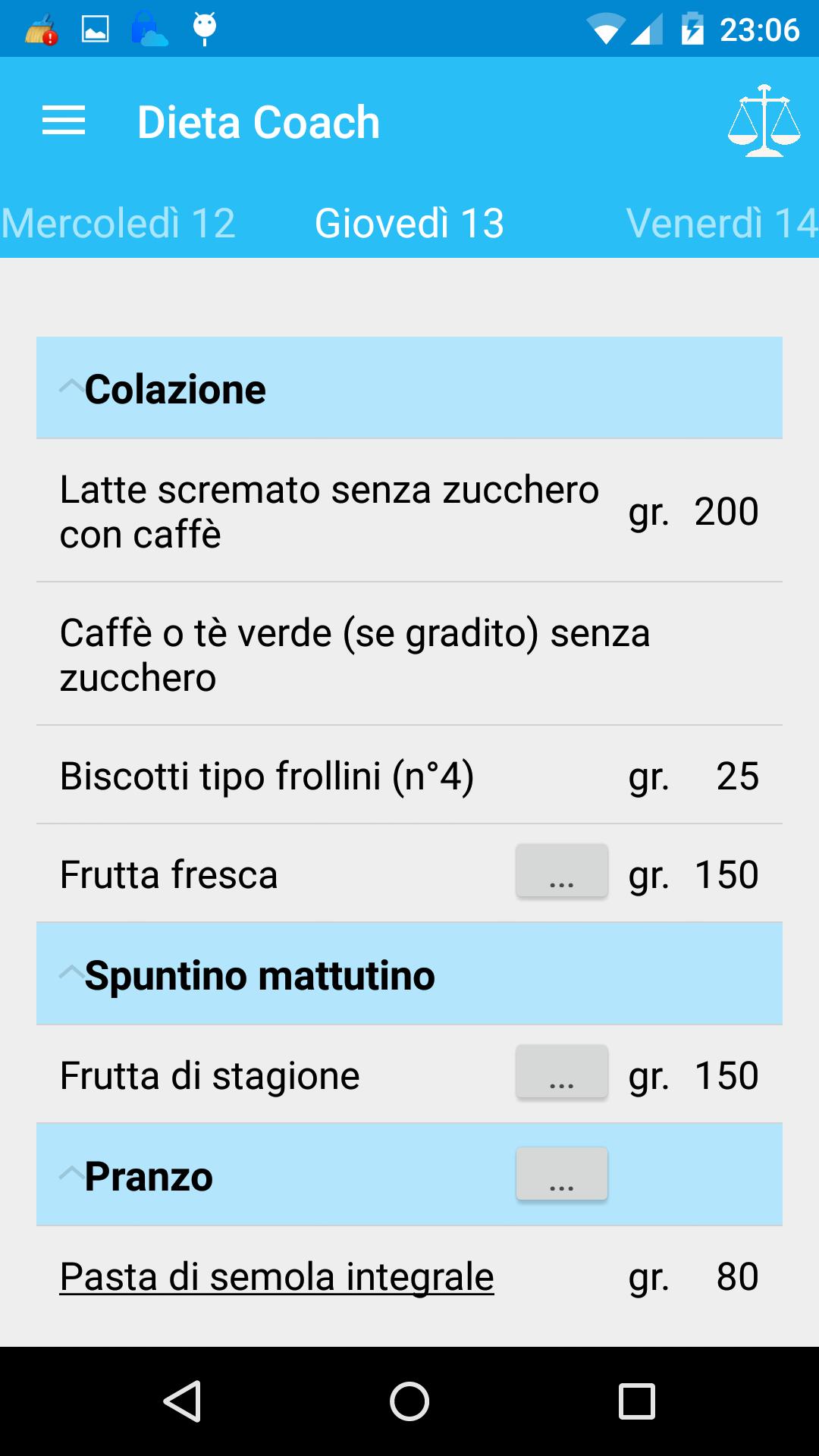Click the cloud lock icon in status bar

point(149,28)
